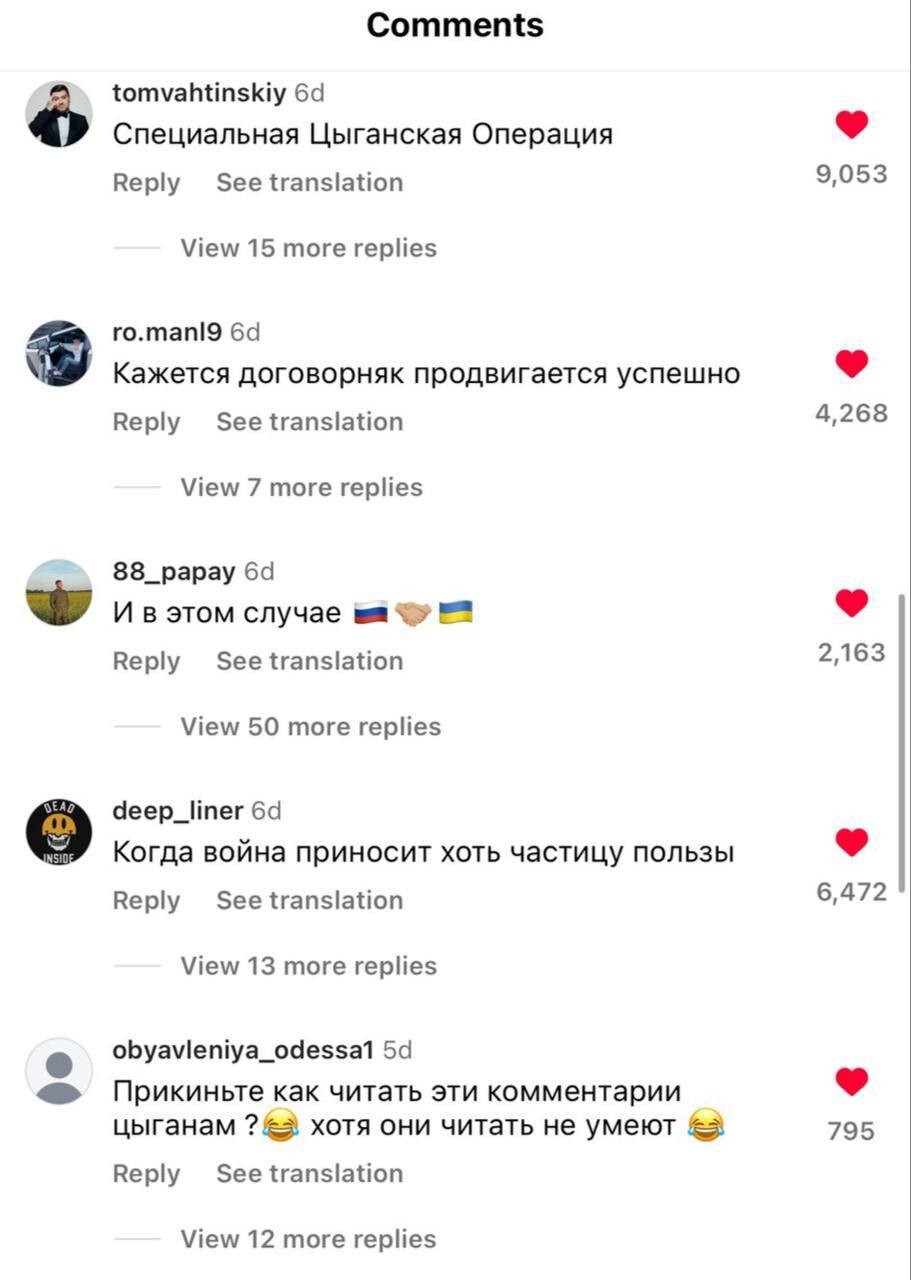The image size is (911, 1280).
Task: See translation of deep_liner's comment
Action: coord(310,900)
